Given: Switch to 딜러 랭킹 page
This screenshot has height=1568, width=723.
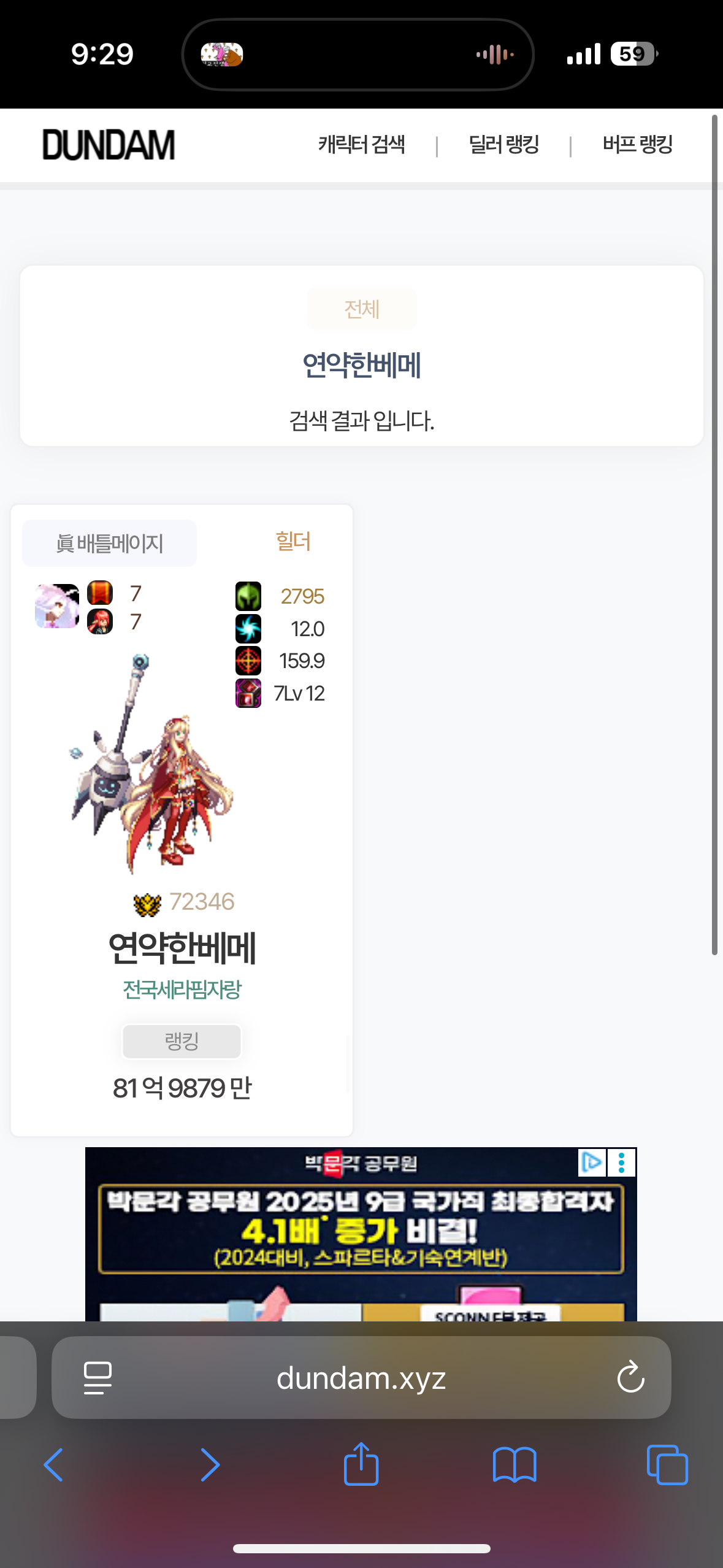Looking at the screenshot, I should tap(503, 145).
